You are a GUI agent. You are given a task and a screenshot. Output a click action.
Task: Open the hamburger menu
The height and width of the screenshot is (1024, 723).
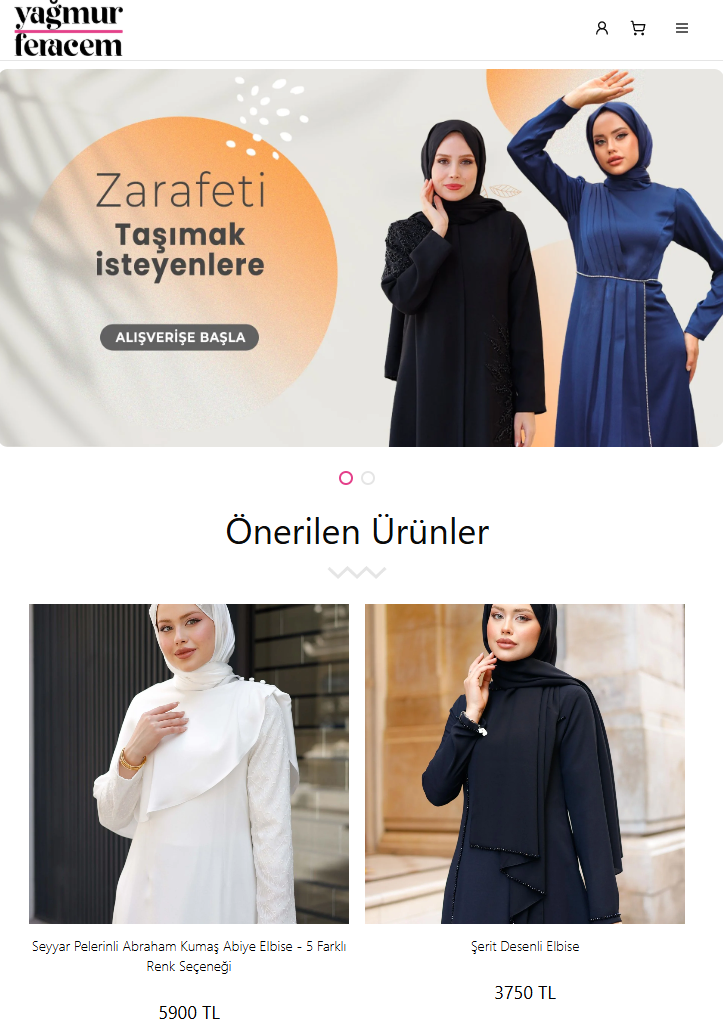(x=682, y=28)
